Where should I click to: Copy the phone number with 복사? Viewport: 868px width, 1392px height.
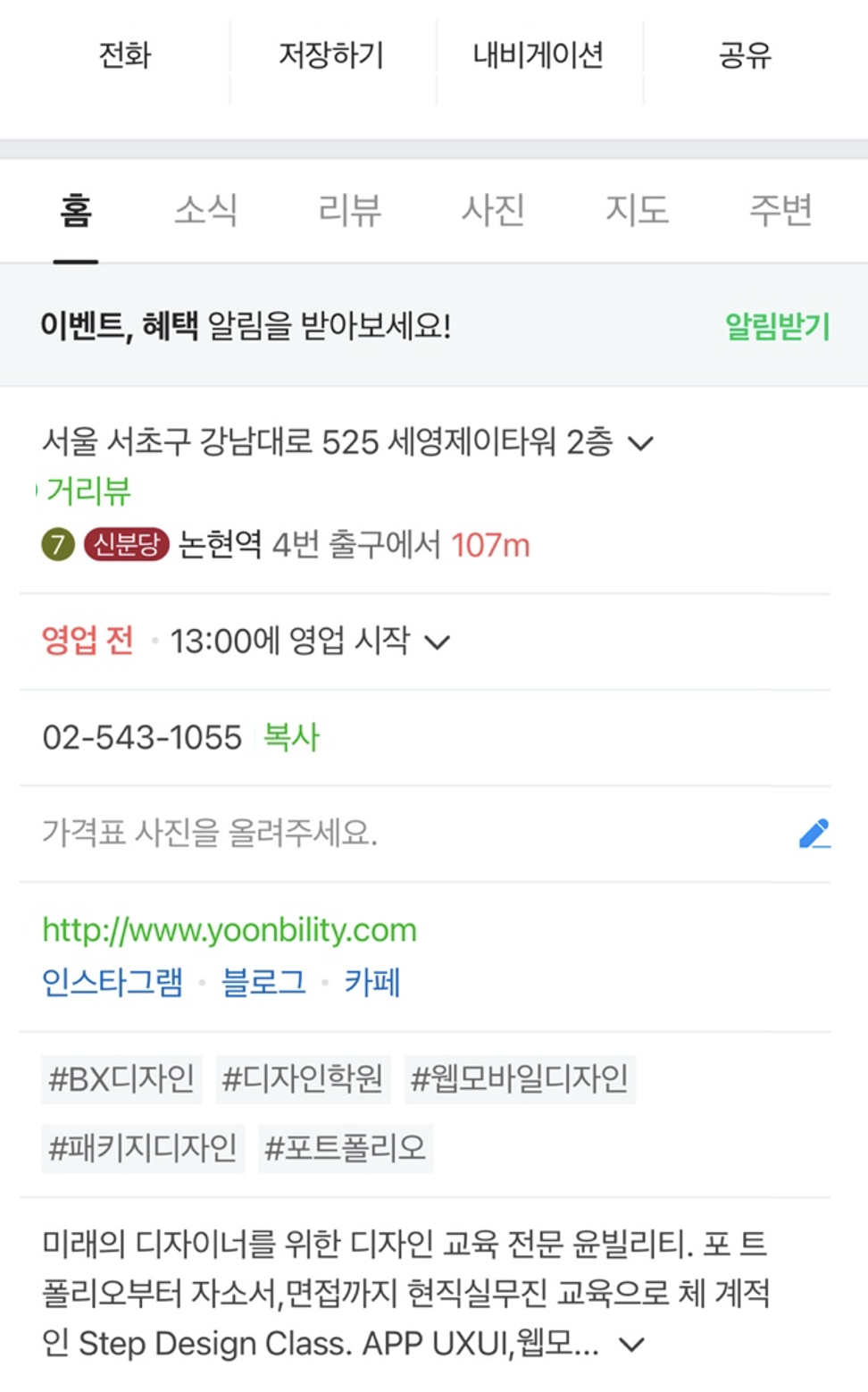pyautogui.click(x=291, y=737)
